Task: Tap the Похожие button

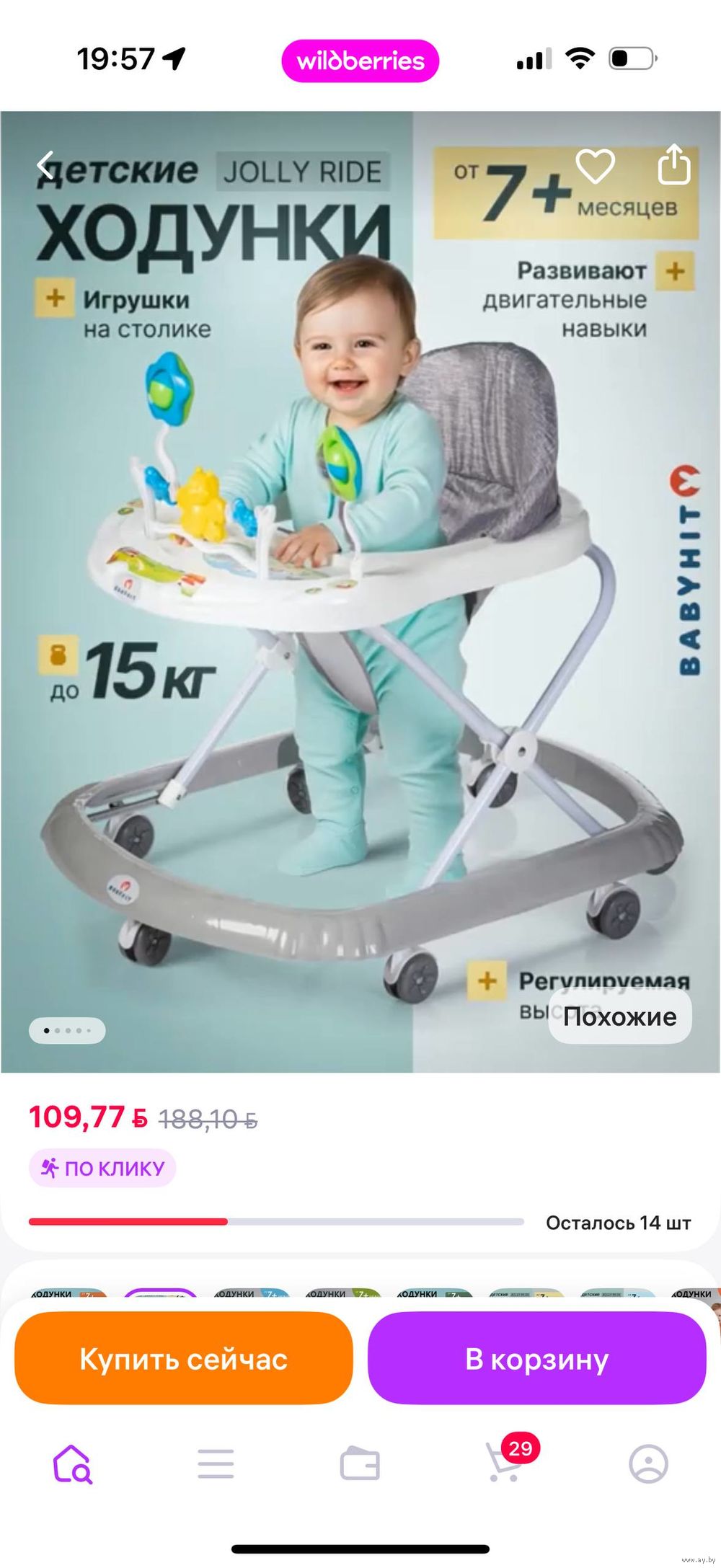Action: [x=619, y=1016]
